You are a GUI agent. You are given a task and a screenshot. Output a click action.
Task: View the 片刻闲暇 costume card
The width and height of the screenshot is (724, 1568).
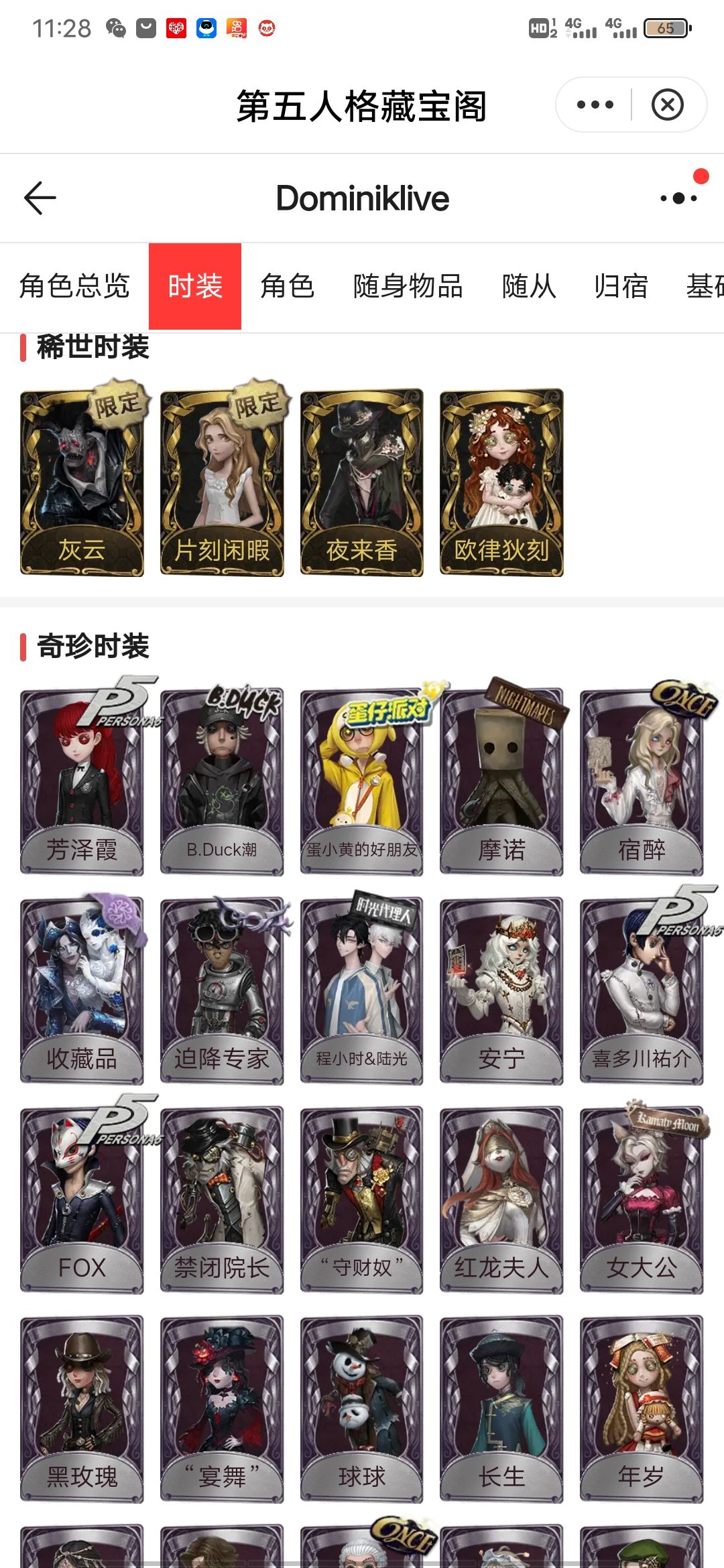pos(222,482)
